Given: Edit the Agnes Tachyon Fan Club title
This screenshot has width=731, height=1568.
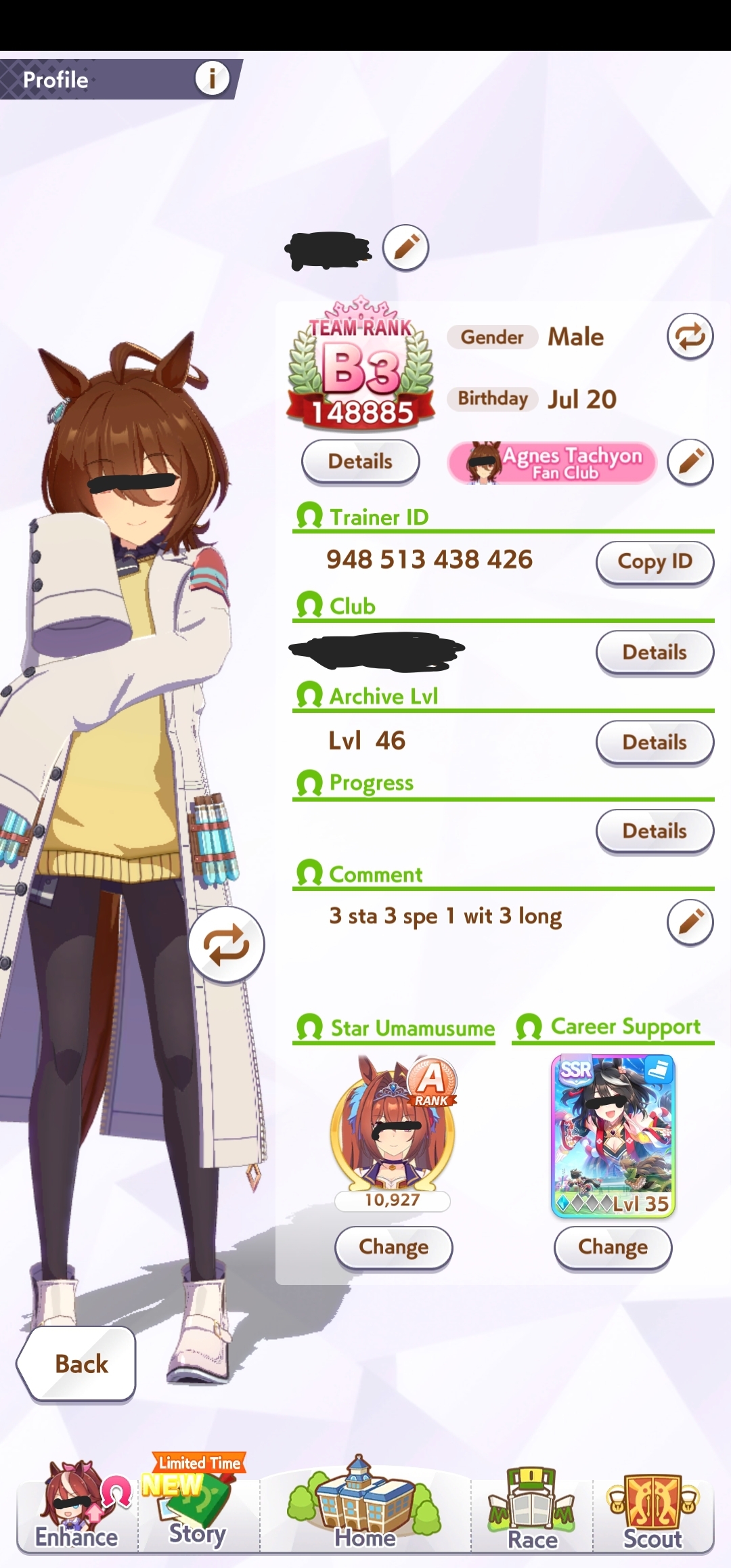Looking at the screenshot, I should point(690,462).
